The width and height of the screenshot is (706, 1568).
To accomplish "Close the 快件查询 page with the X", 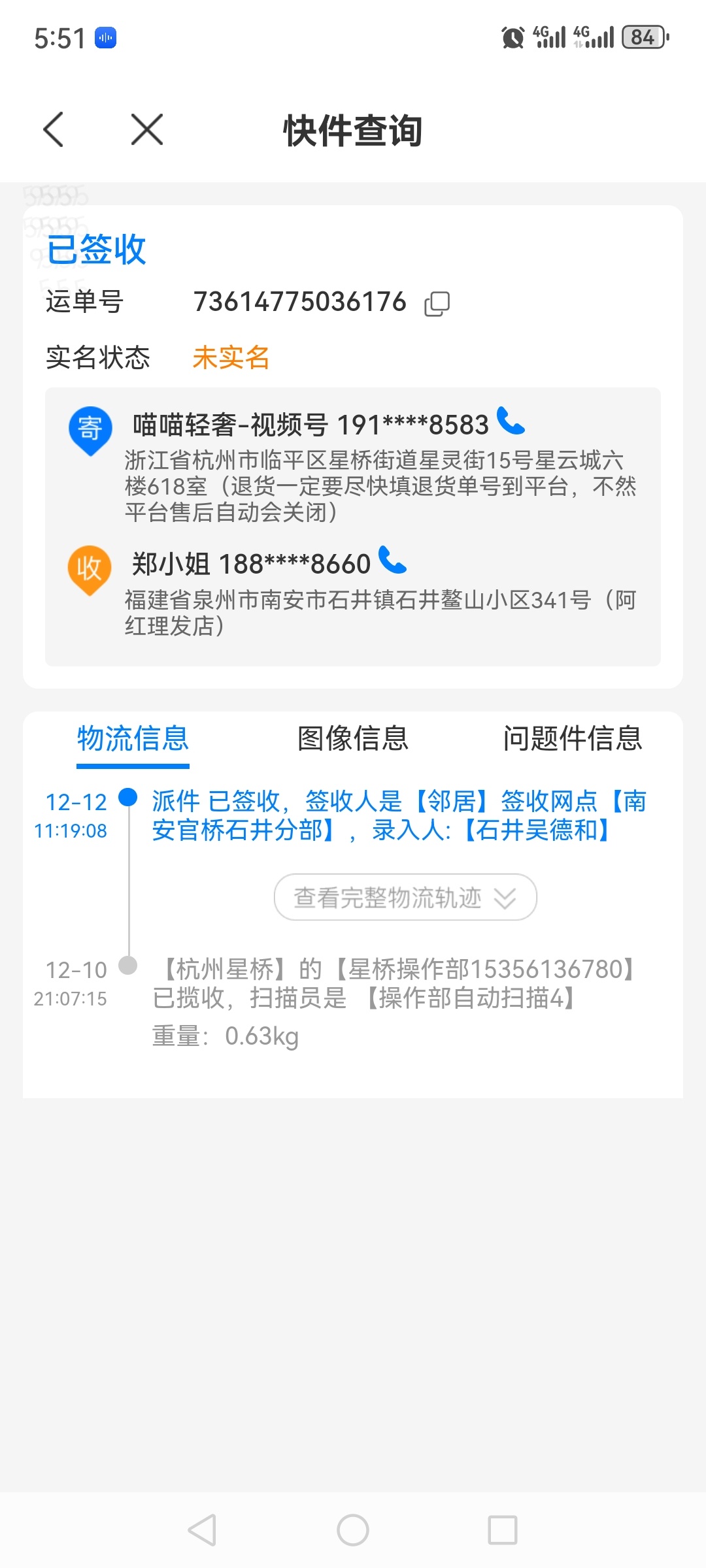I will [x=147, y=129].
